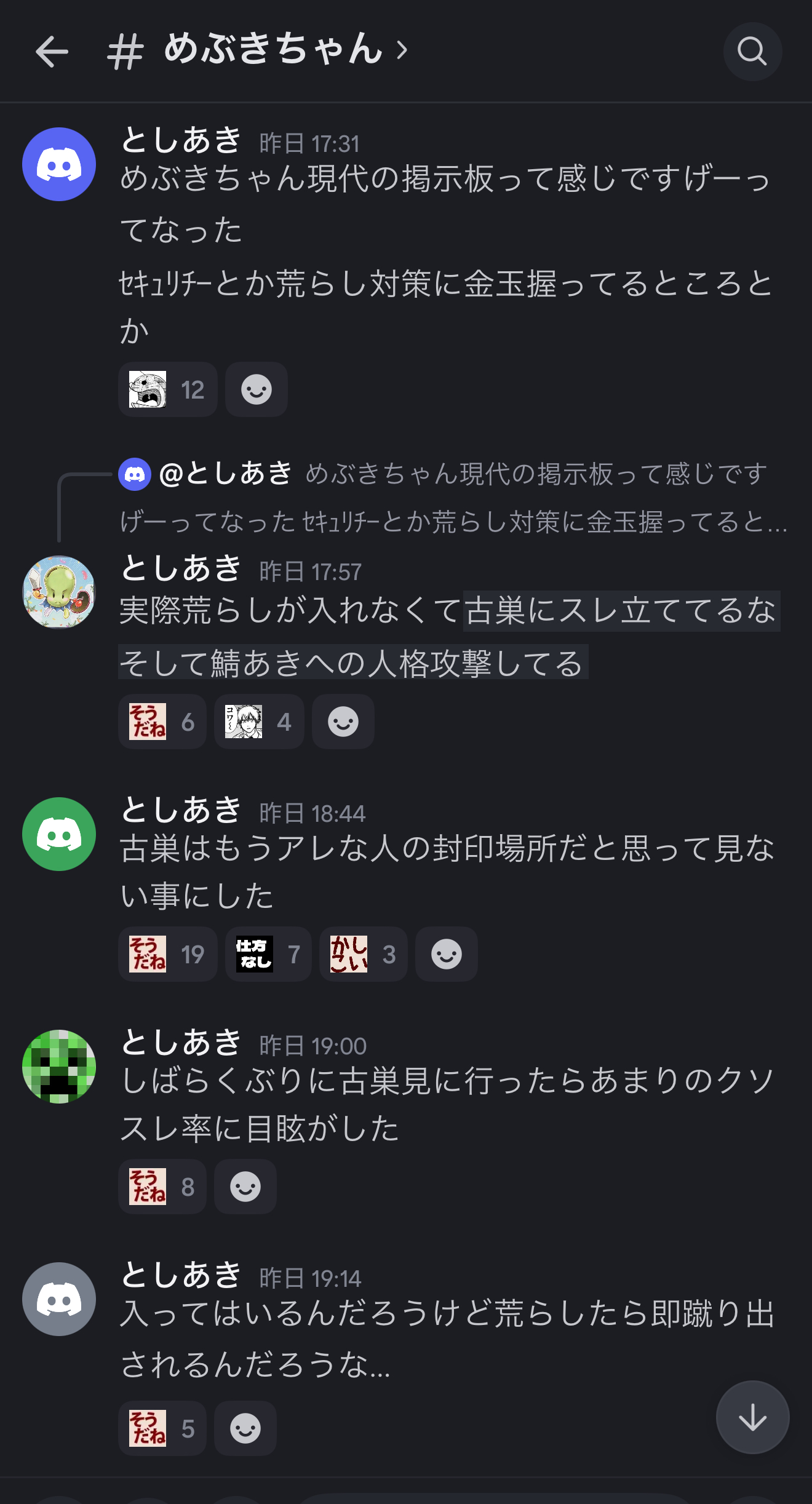Add a reaction to the 18:44 message

[446, 954]
